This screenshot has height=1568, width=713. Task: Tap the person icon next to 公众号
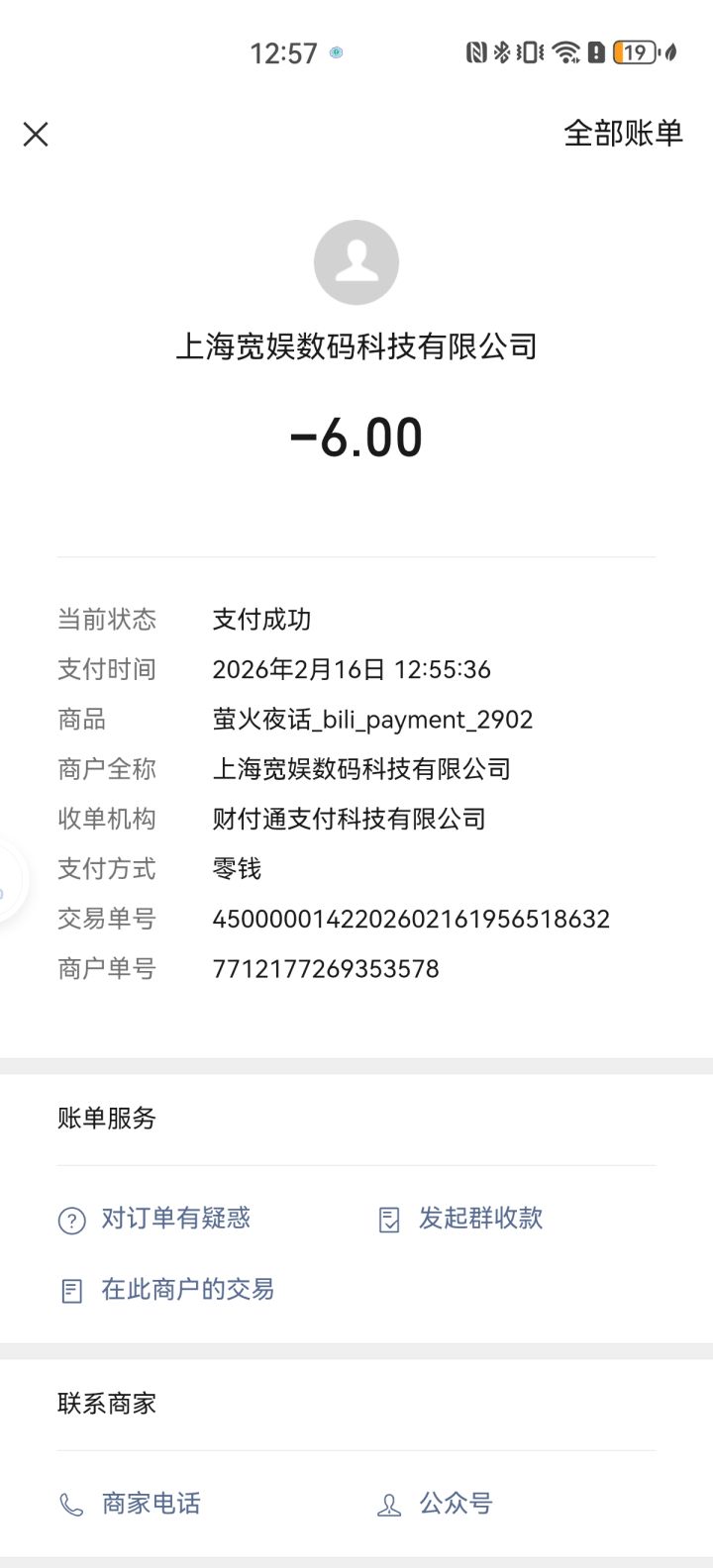(391, 1503)
